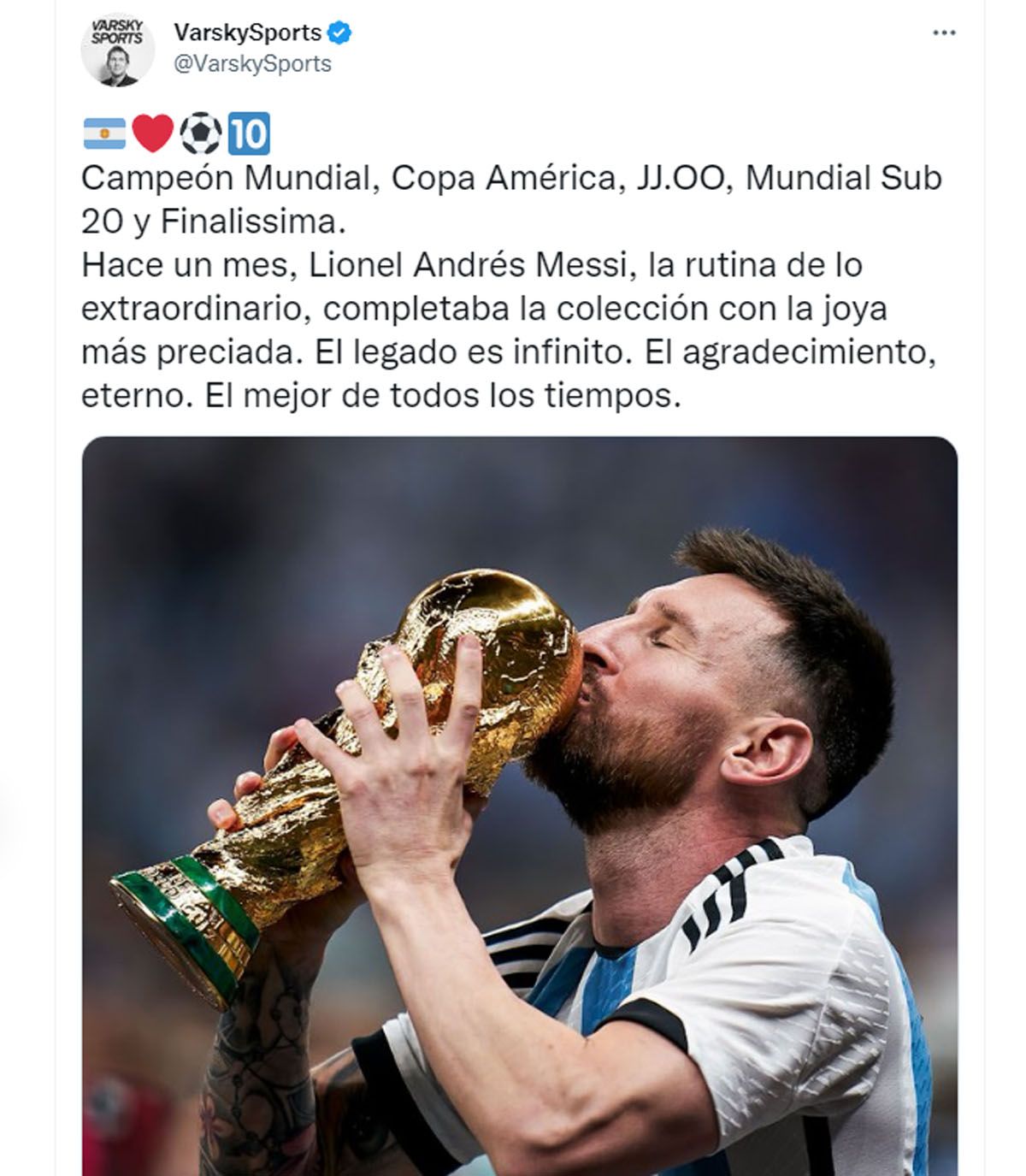Expand the attached World Cup trophy photo
This screenshot has height=1176, width=1026.
(x=519, y=804)
